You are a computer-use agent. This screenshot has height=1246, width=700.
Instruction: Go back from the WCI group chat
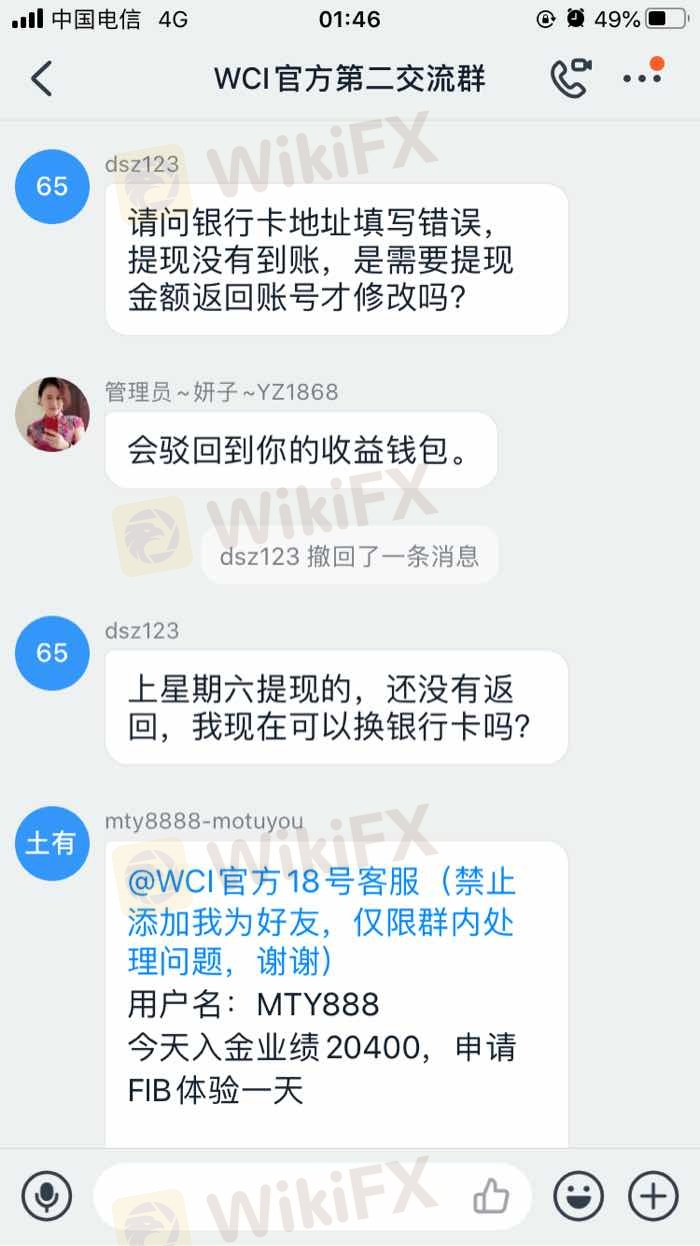pyautogui.click(x=41, y=79)
